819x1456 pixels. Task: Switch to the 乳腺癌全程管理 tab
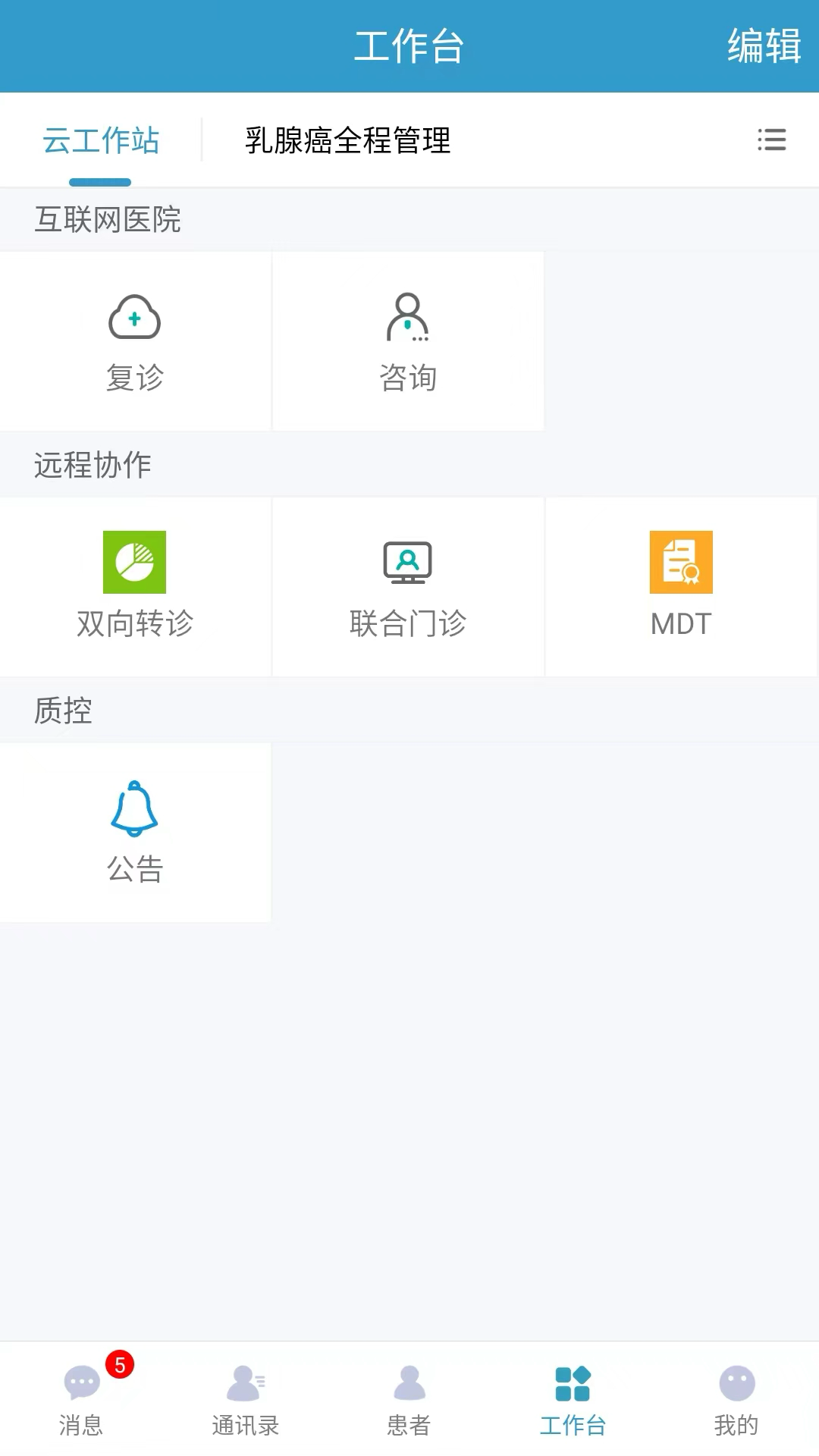pos(347,140)
